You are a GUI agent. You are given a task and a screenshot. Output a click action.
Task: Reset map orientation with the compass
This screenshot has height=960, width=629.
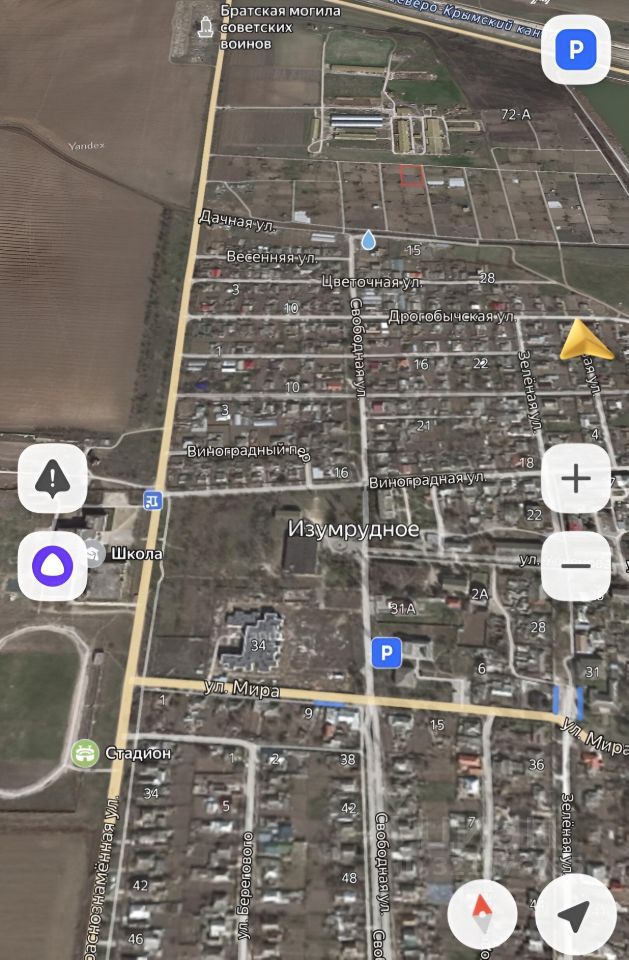(482, 914)
